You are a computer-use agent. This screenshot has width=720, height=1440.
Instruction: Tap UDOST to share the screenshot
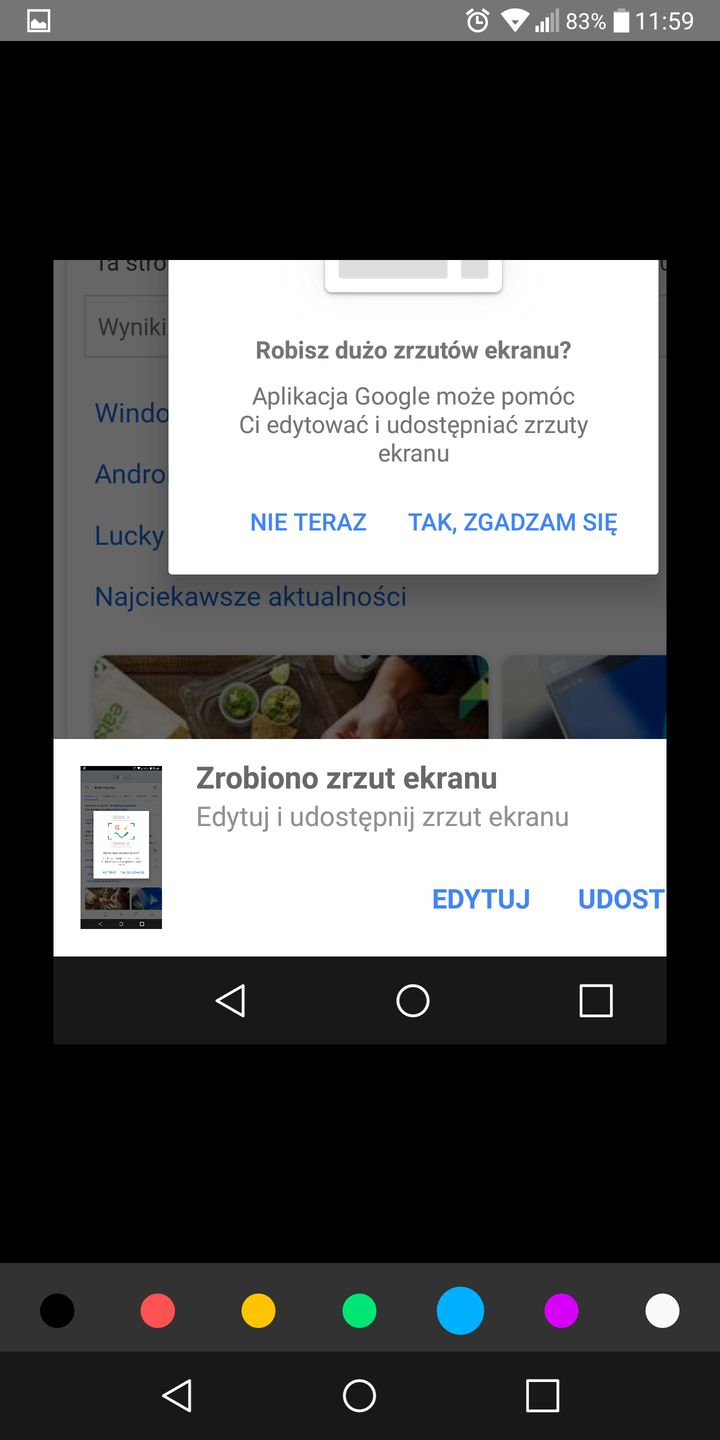pos(621,899)
